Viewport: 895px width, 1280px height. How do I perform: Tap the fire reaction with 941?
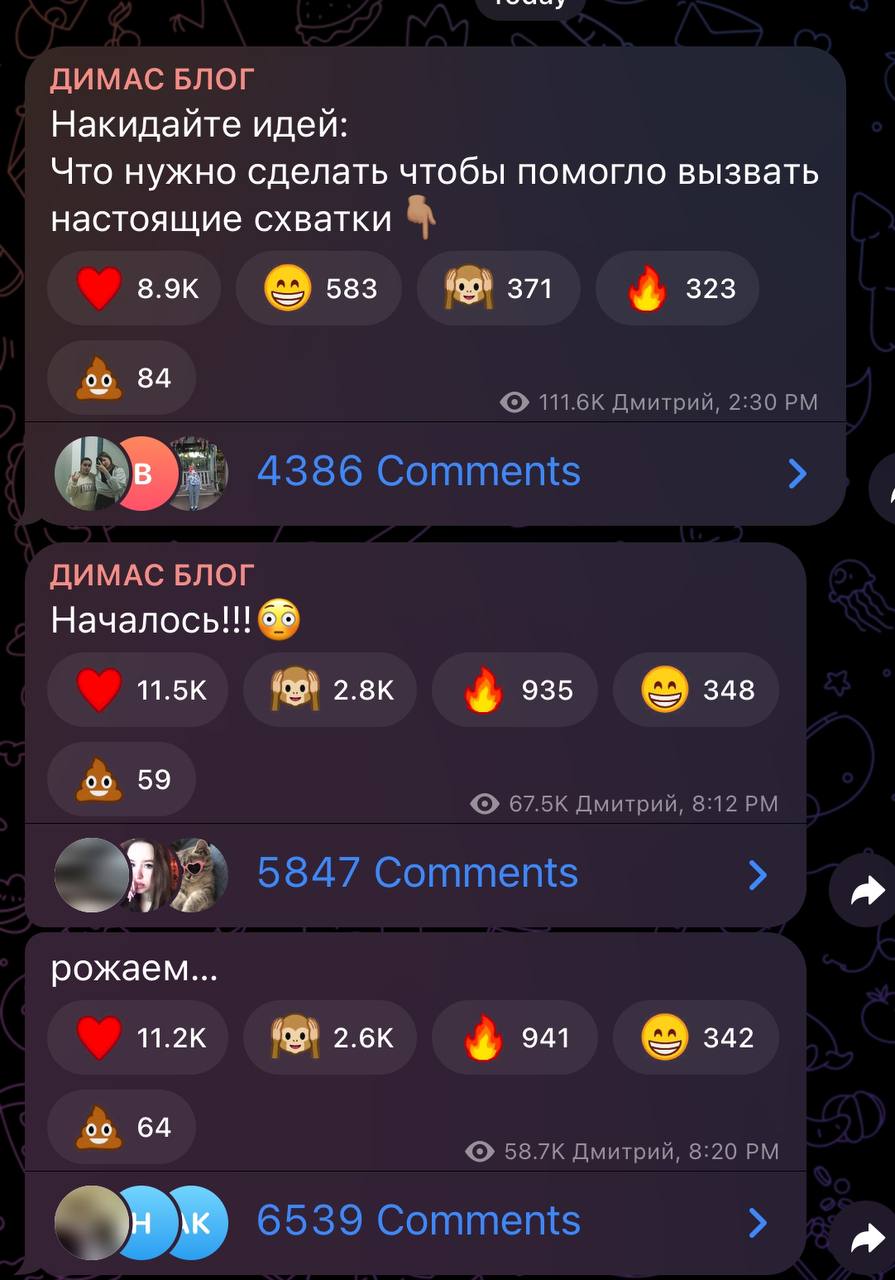tap(515, 1039)
